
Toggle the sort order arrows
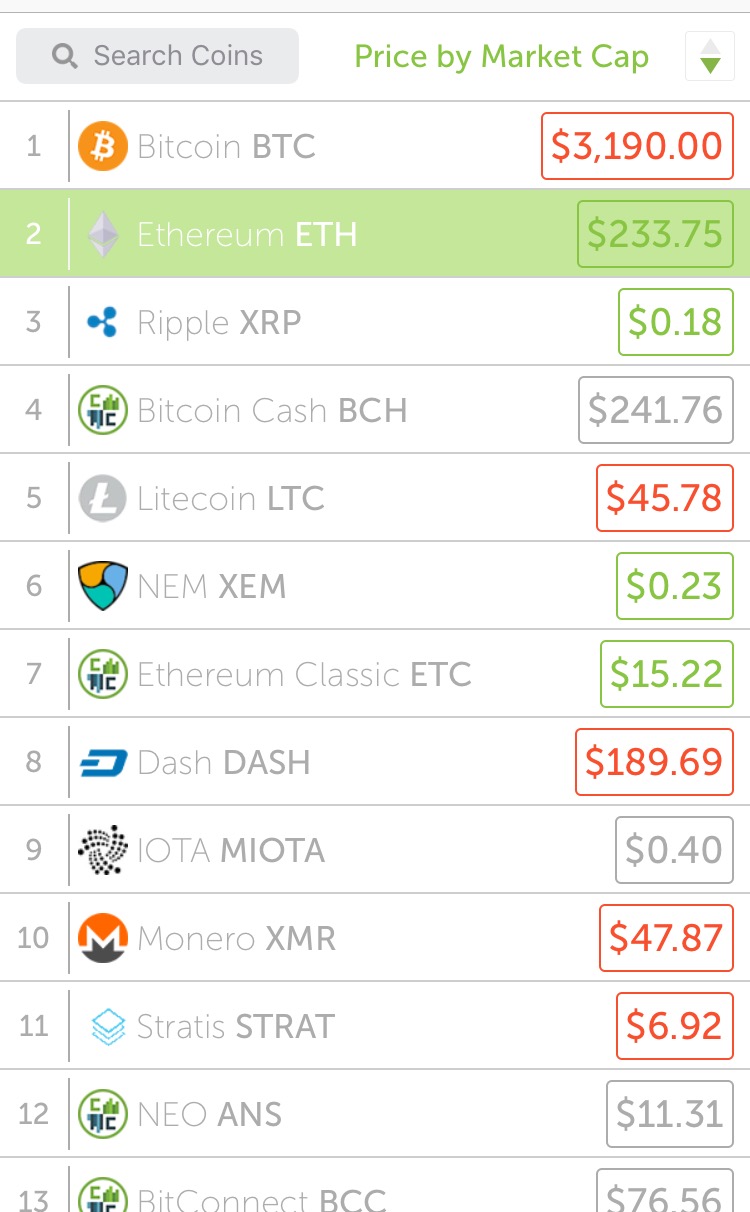710,56
